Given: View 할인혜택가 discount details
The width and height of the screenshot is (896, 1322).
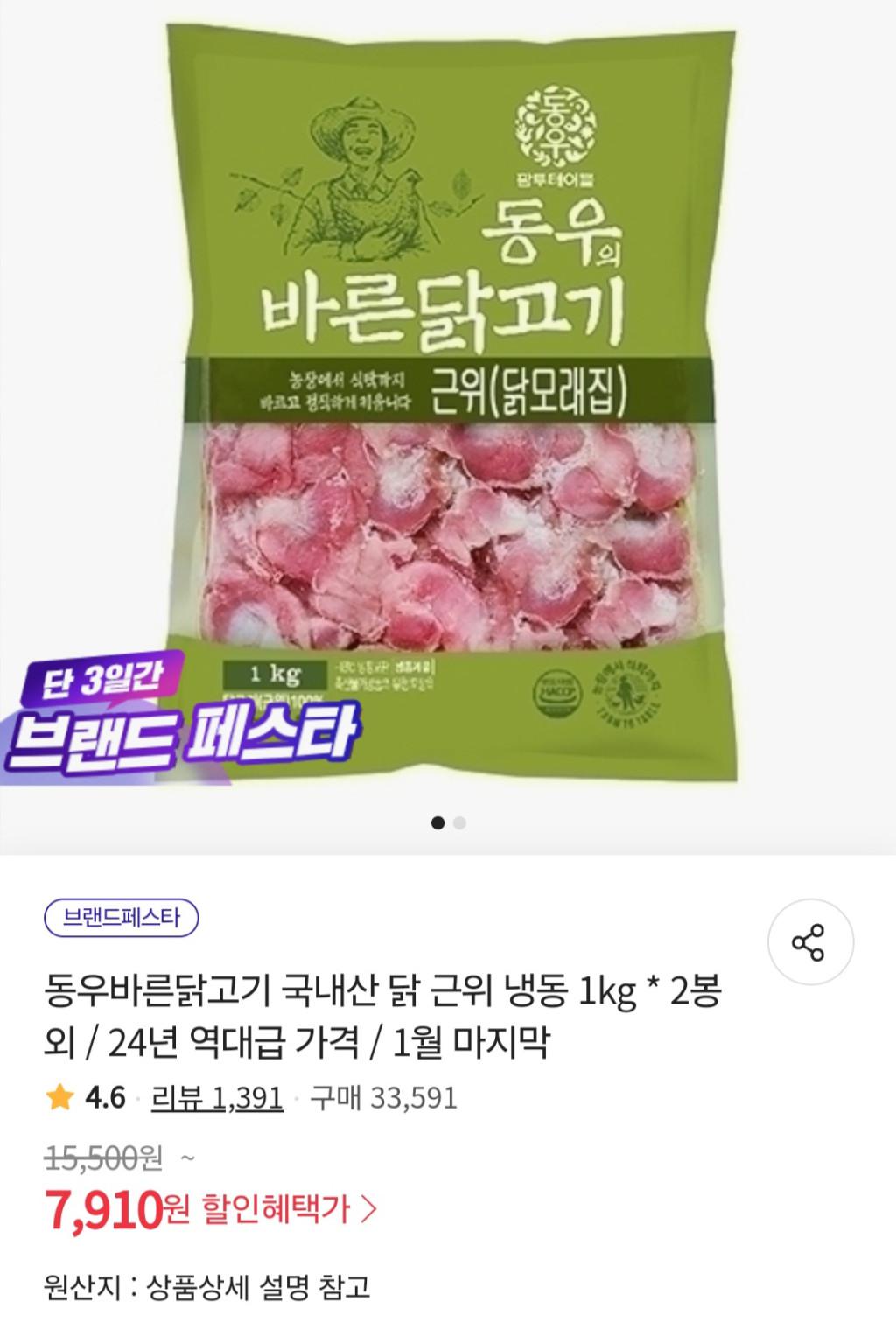Looking at the screenshot, I should pos(290,1209).
